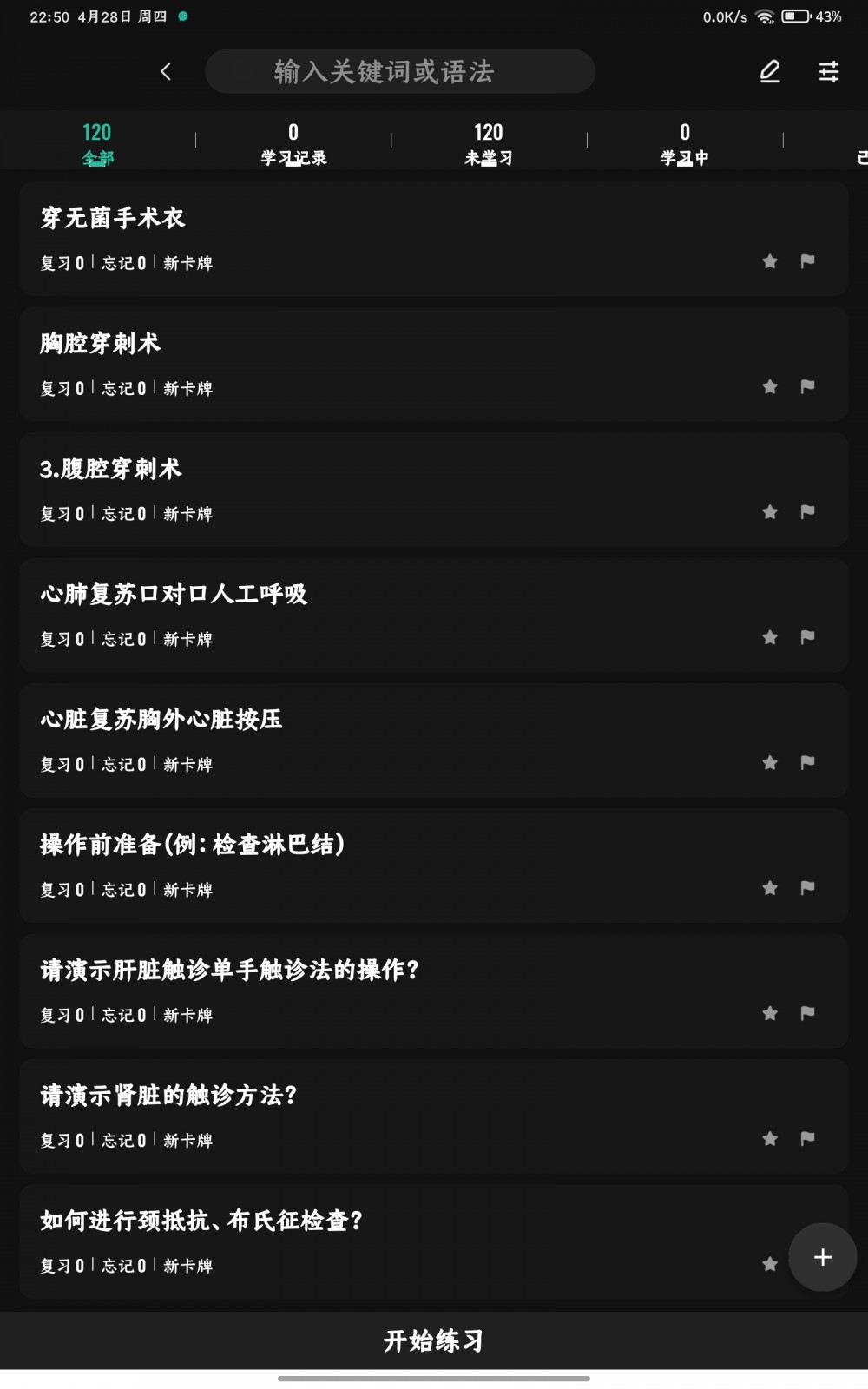
Task: Open 请演示肝脏触诊单手触诊法的操作 card
Action: pyautogui.click(x=434, y=991)
